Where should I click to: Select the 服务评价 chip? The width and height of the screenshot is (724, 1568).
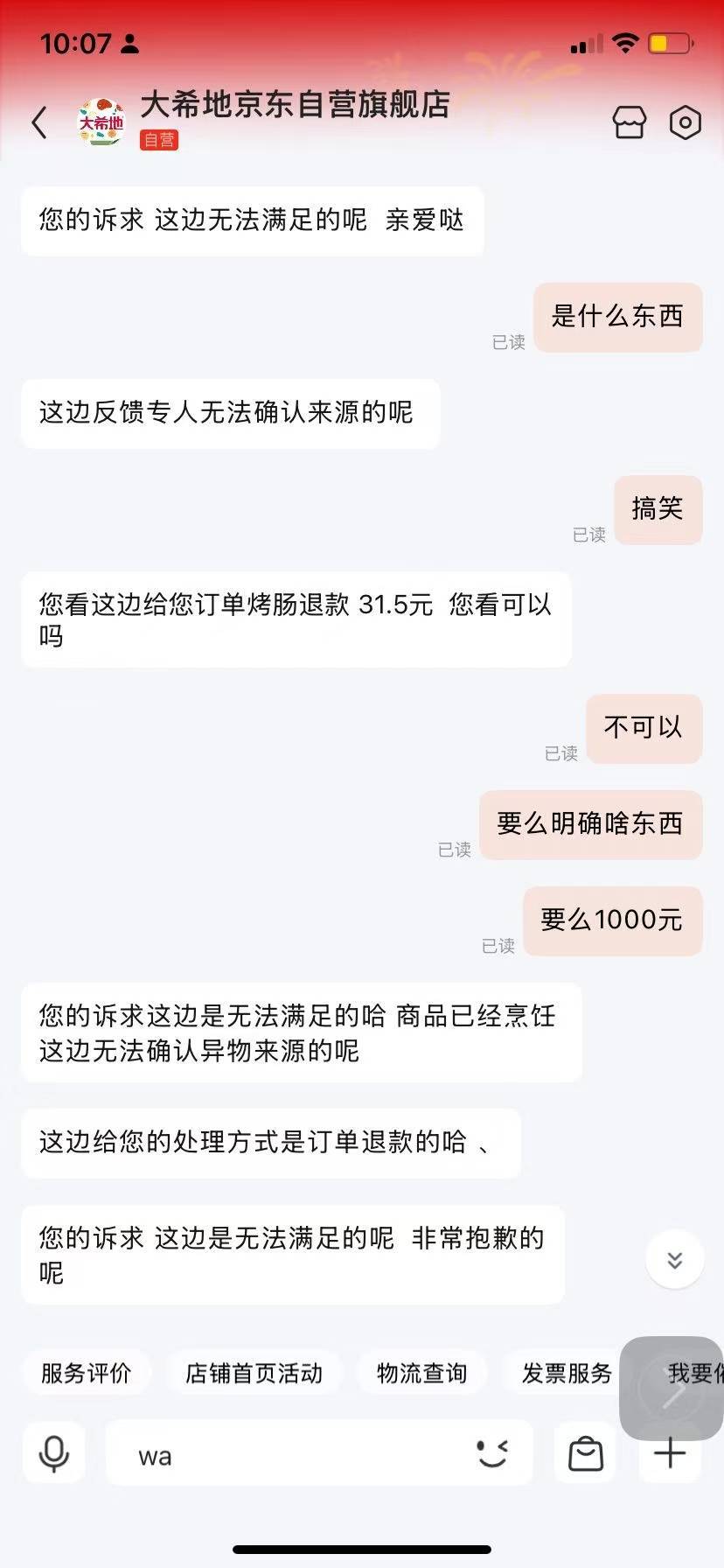[86, 1373]
